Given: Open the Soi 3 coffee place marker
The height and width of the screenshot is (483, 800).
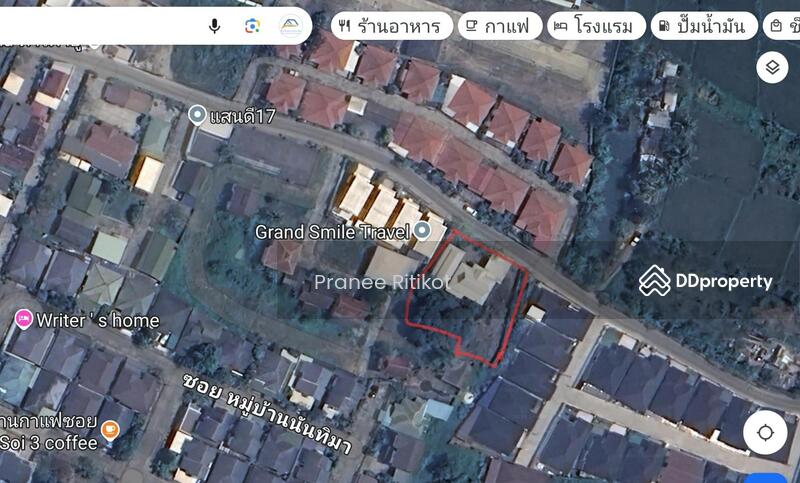Looking at the screenshot, I should click(110, 432).
